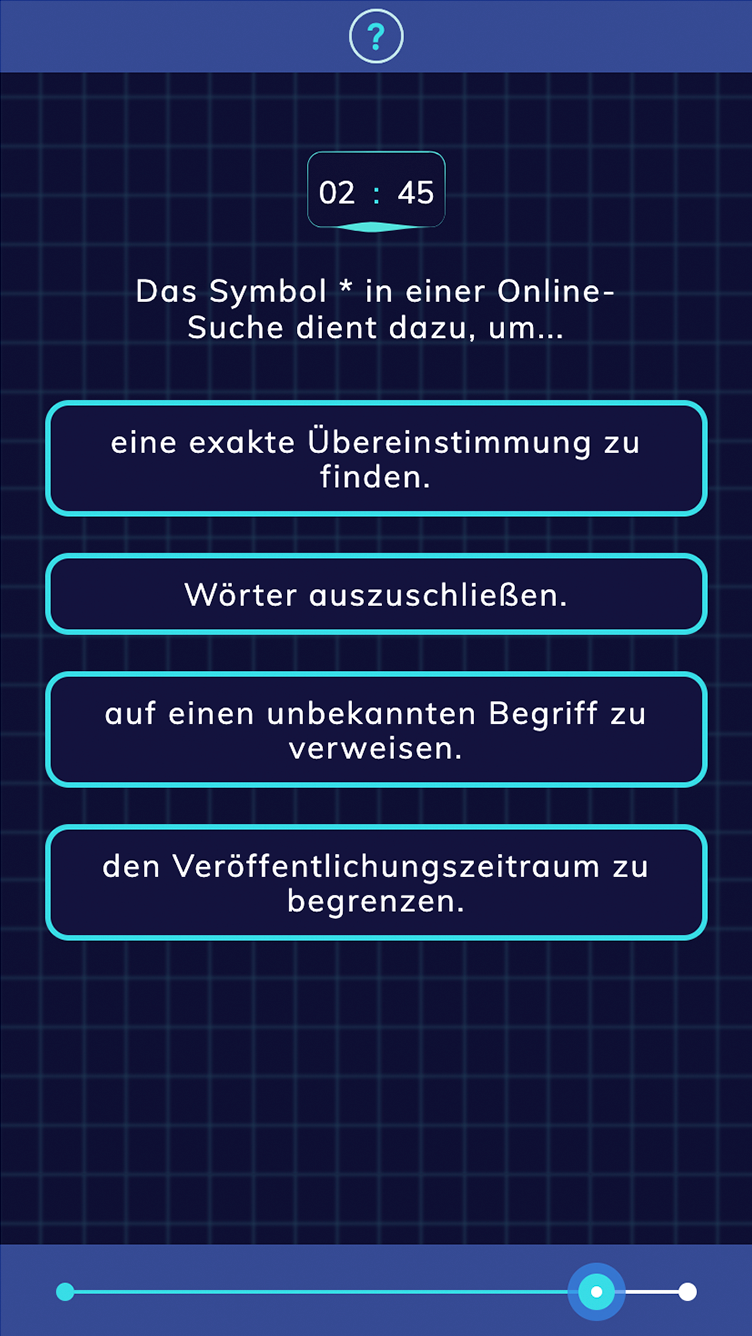
Task: Open the help dialog via the question mark icon
Action: point(376,36)
